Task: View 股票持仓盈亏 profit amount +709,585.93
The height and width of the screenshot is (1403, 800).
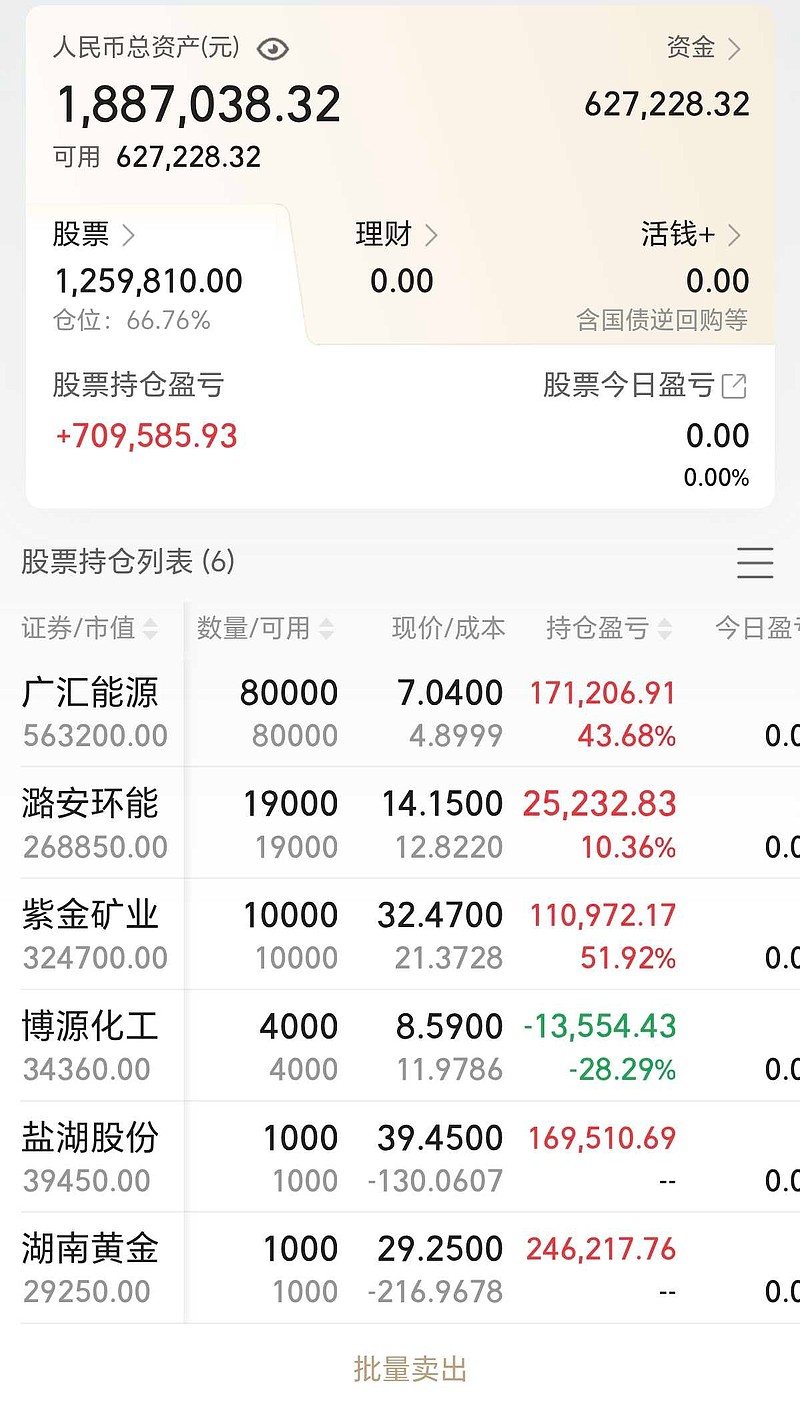Action: coord(147,436)
